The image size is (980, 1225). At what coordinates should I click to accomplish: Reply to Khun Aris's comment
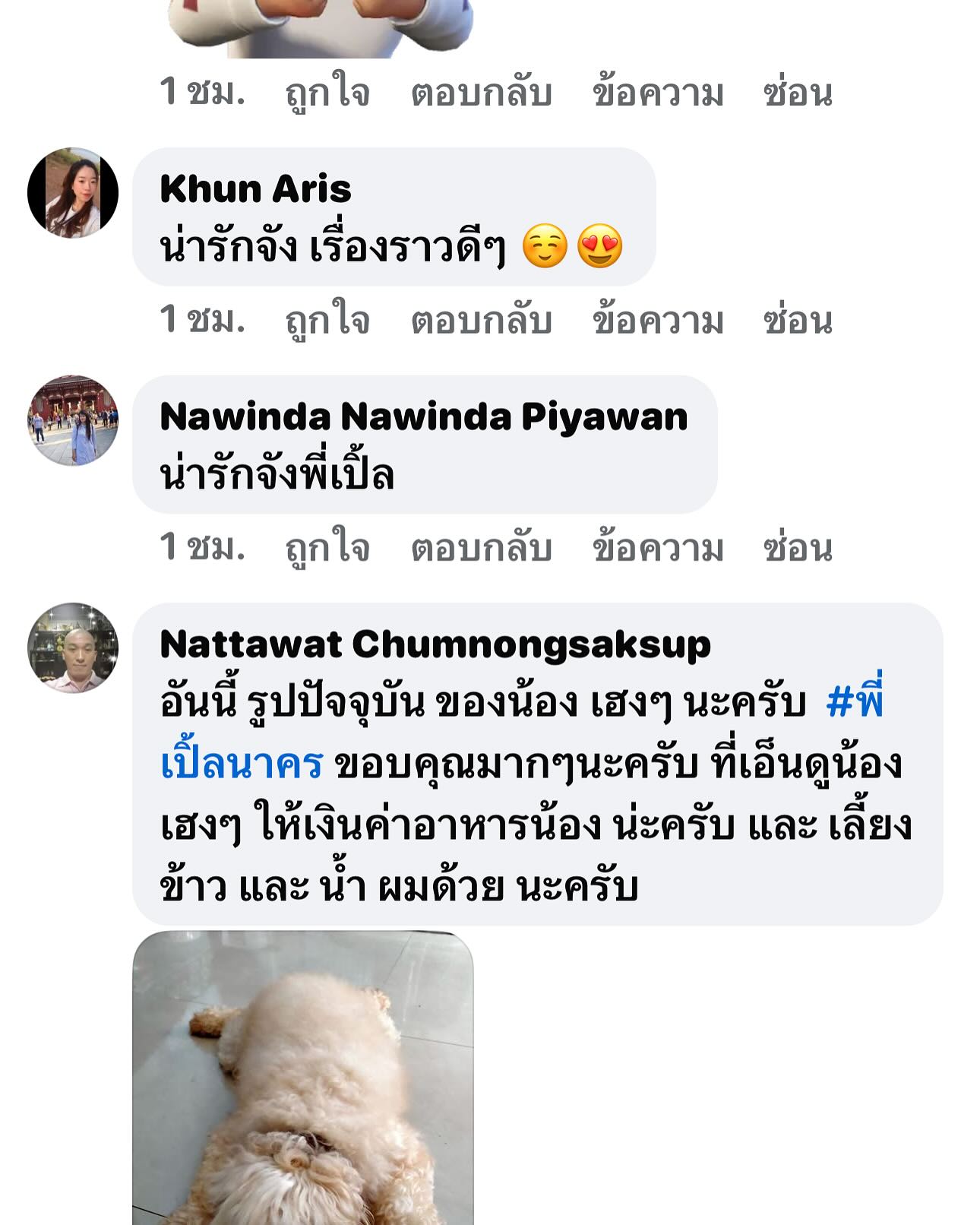coord(481,320)
